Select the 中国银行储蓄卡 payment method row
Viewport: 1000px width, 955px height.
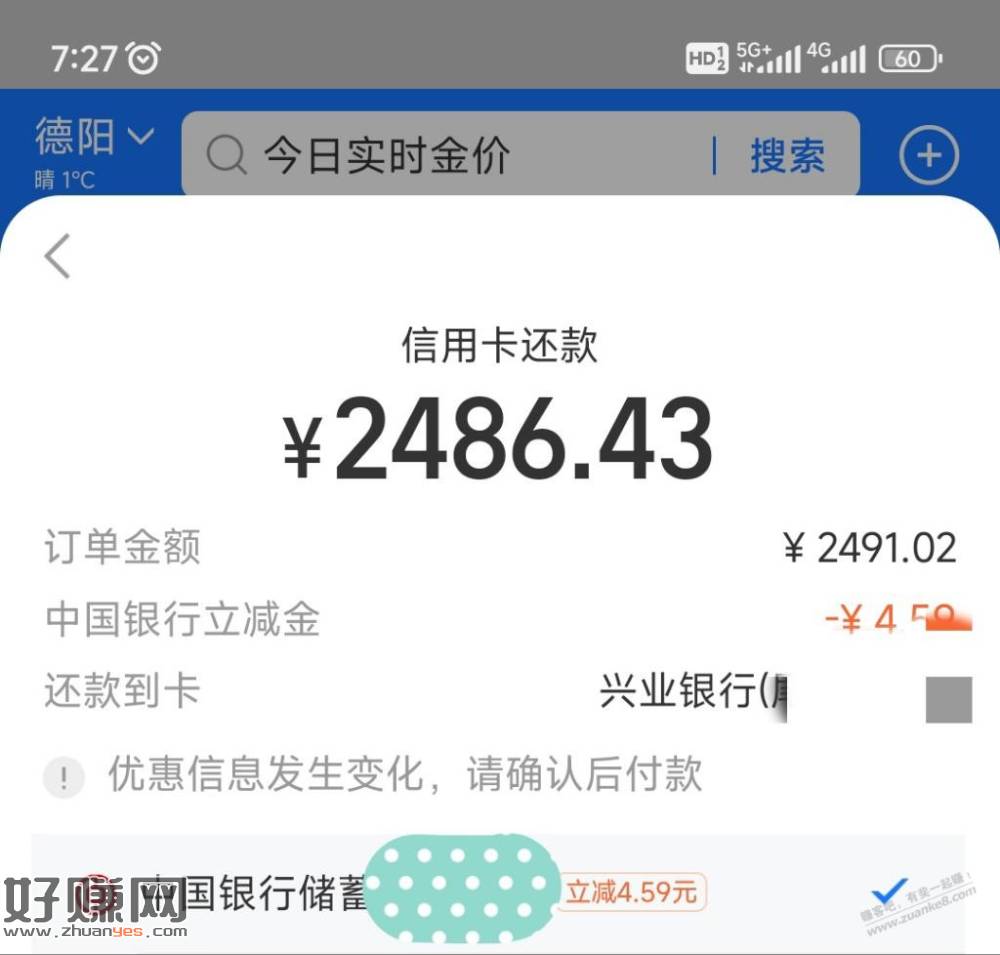[498, 891]
